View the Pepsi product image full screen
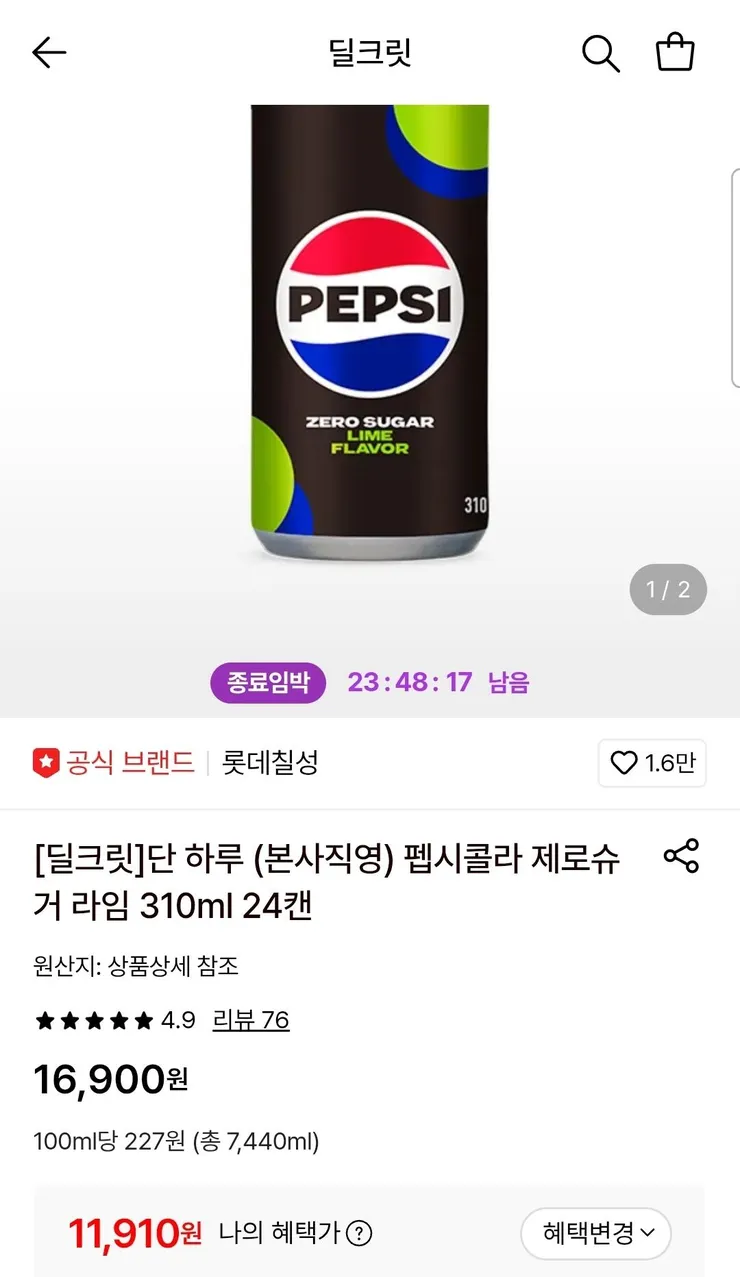Viewport: 740px width, 1277px height. coord(370,333)
